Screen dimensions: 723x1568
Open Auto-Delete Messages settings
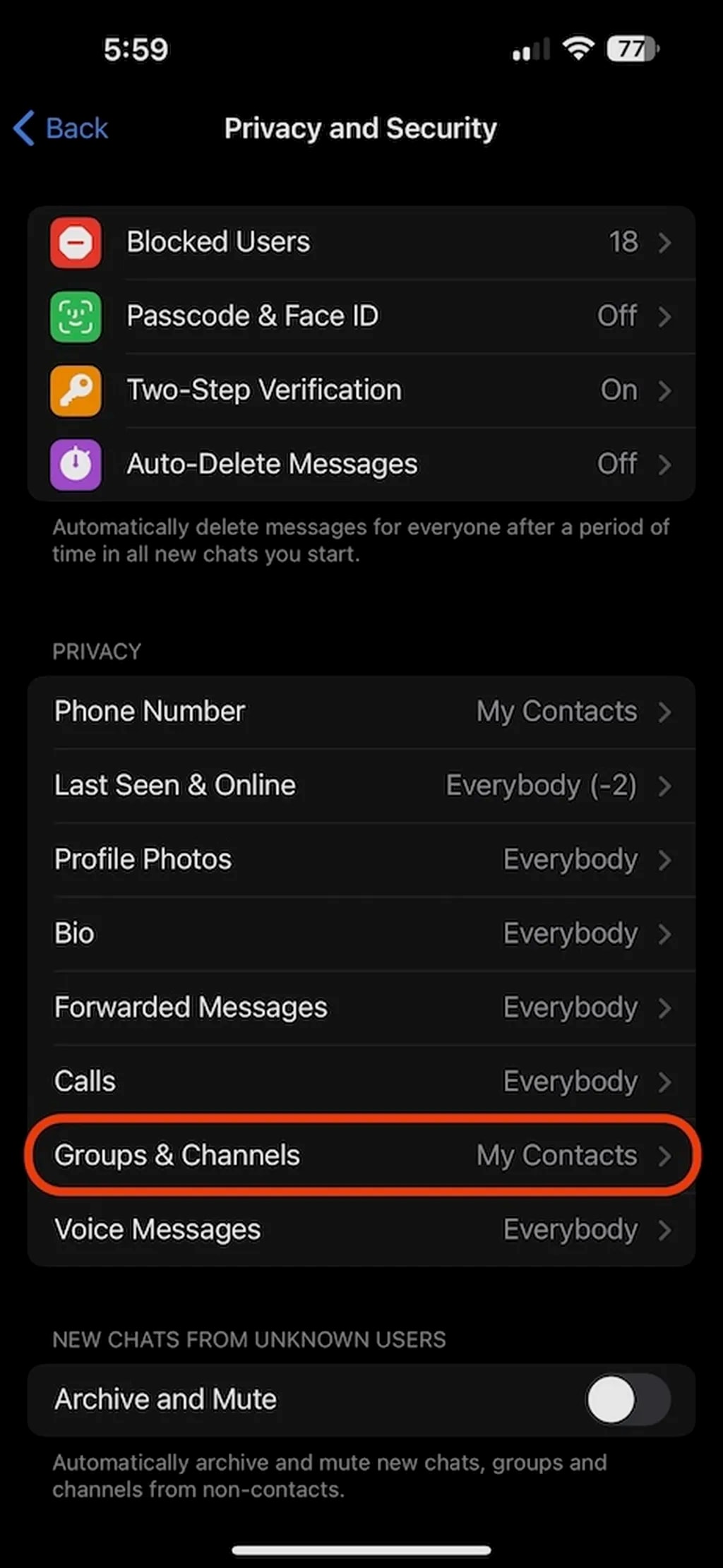pyautogui.click(x=361, y=464)
